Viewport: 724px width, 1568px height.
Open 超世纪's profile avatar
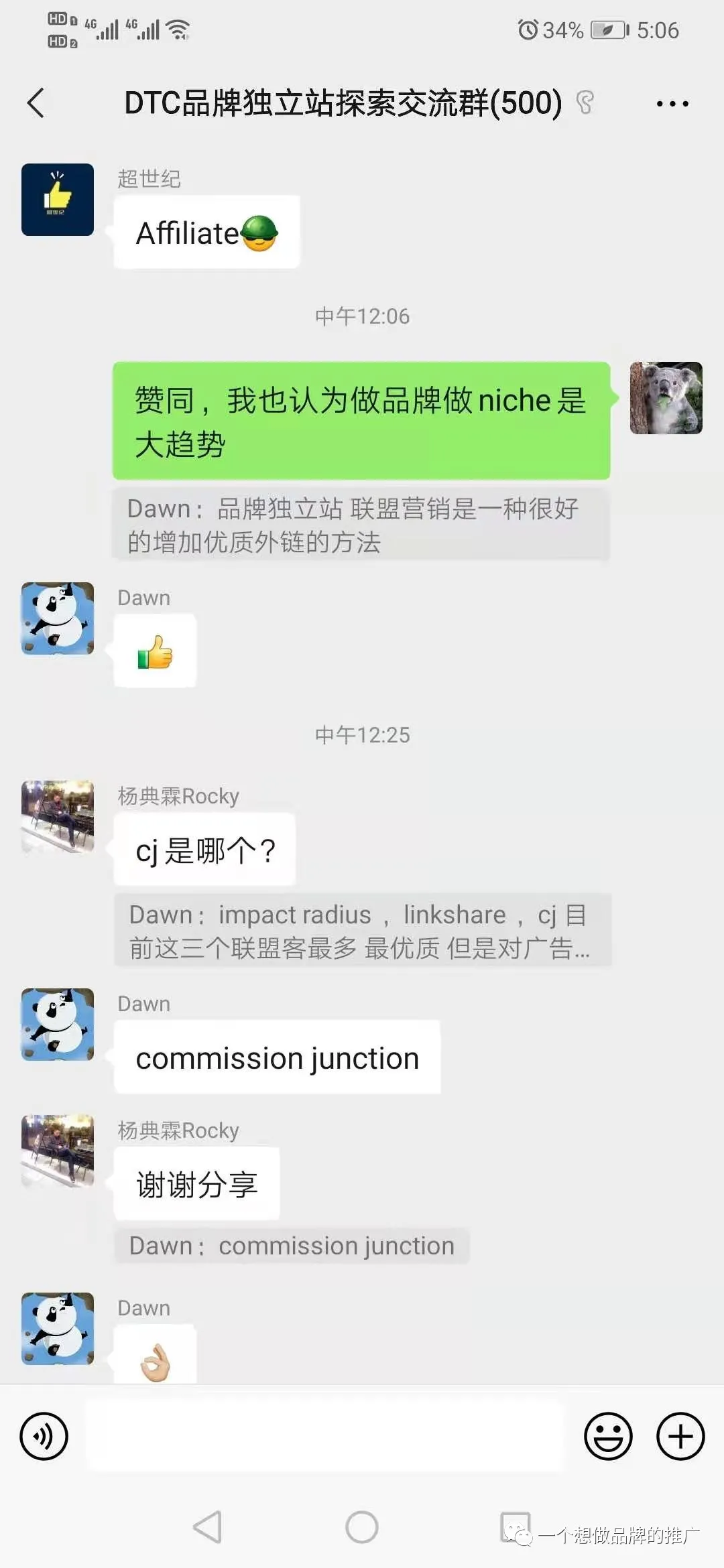coord(58,200)
